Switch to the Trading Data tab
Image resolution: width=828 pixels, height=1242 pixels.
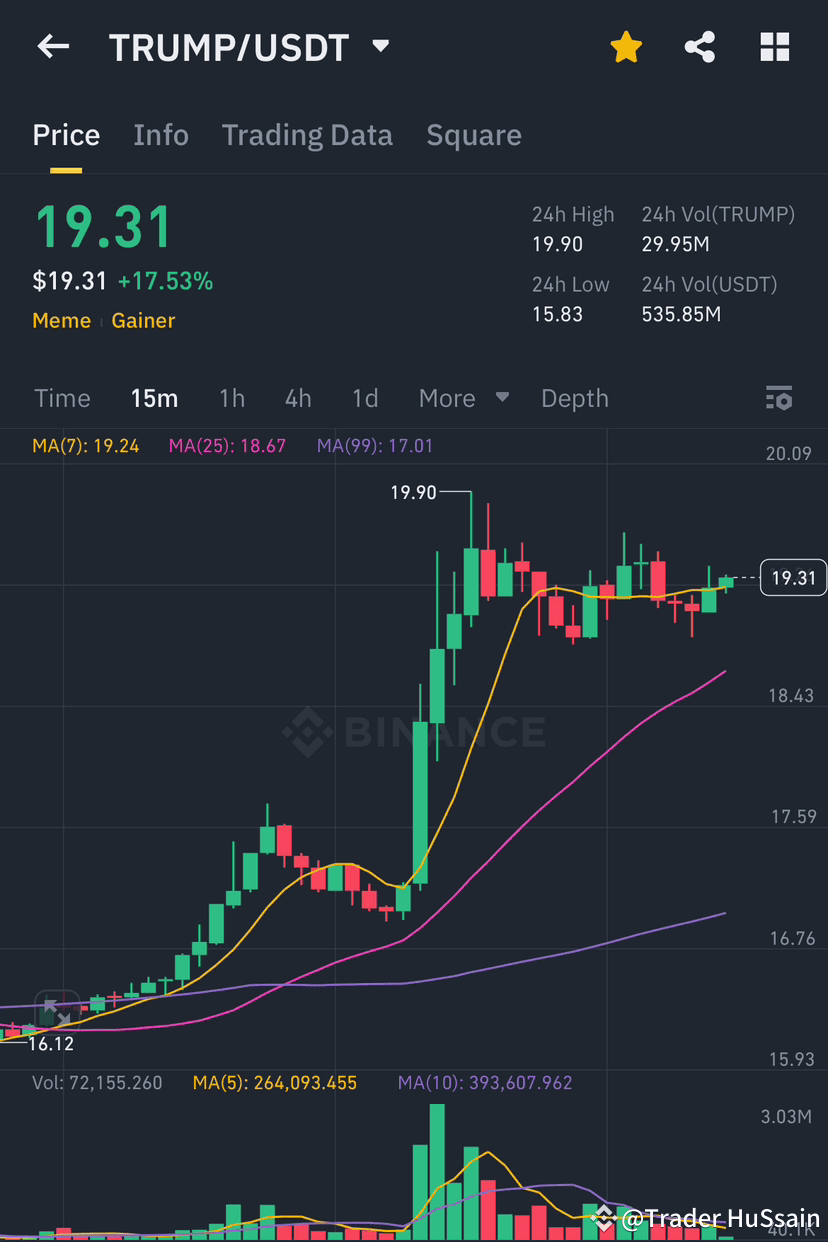(x=307, y=135)
